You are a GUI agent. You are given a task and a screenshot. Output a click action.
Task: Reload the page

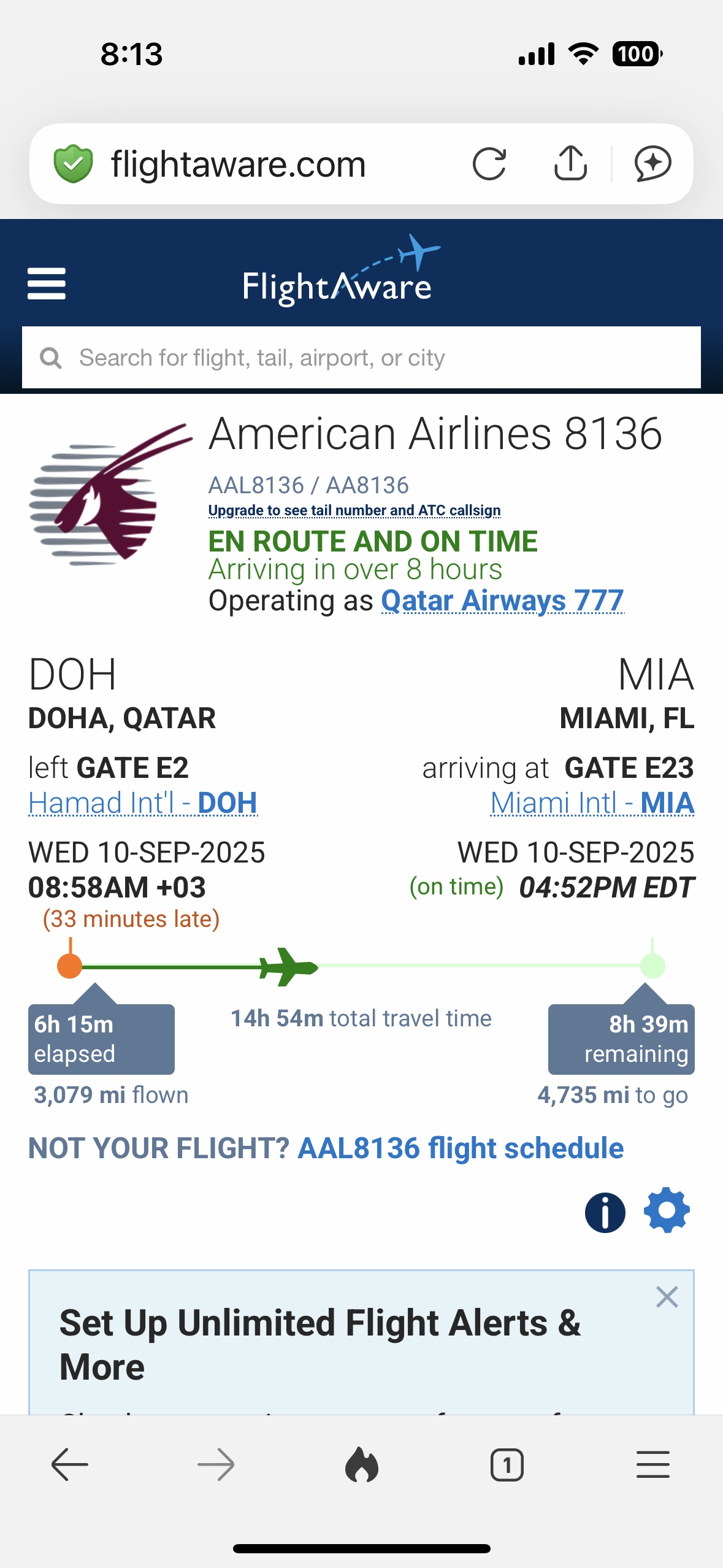pos(489,164)
